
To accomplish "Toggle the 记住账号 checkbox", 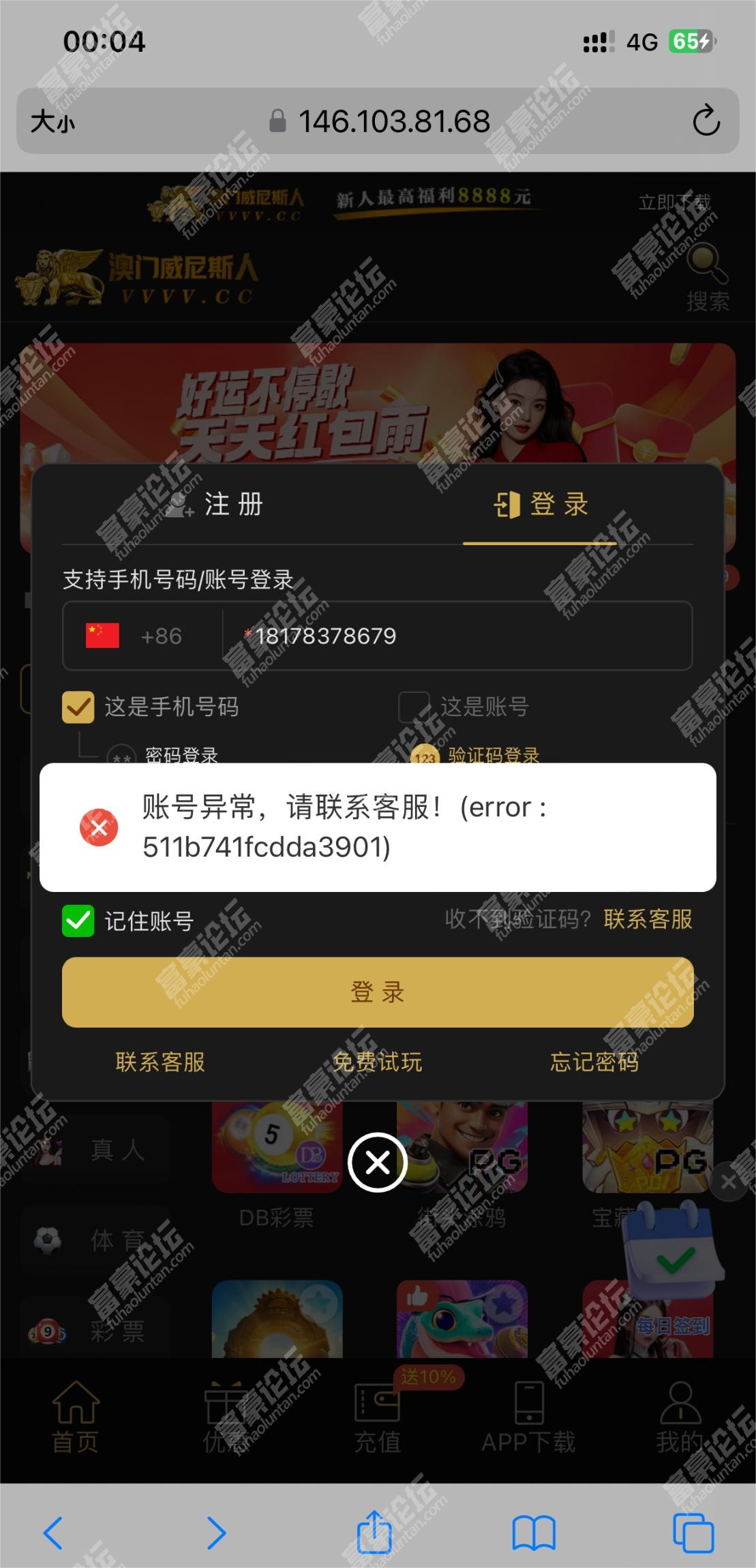I will tap(78, 921).
